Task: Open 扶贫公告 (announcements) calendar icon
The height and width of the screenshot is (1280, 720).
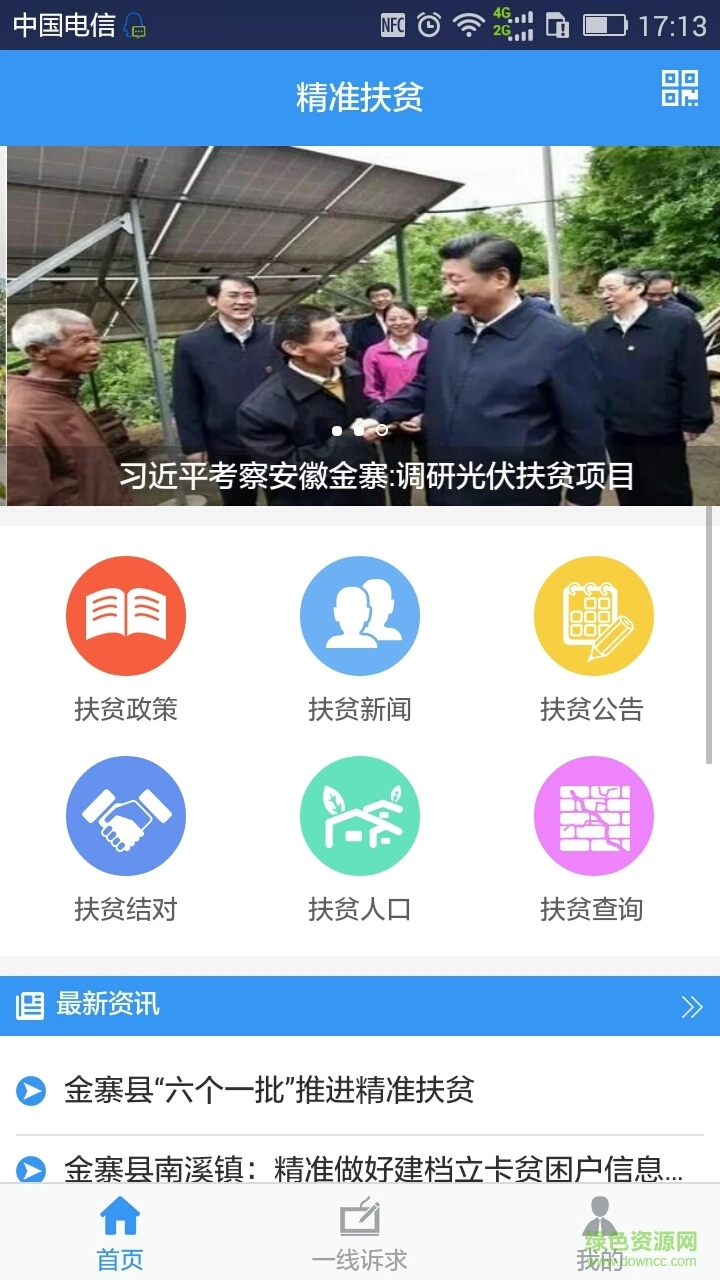Action: [594, 615]
